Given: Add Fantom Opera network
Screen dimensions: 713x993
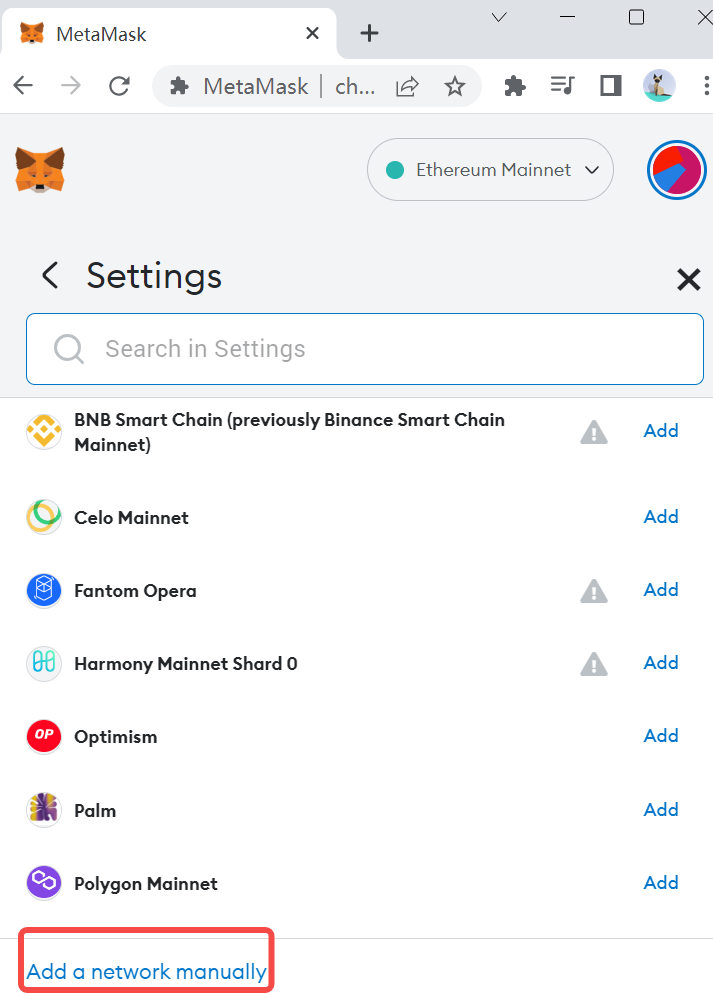Looking at the screenshot, I should tap(661, 590).
